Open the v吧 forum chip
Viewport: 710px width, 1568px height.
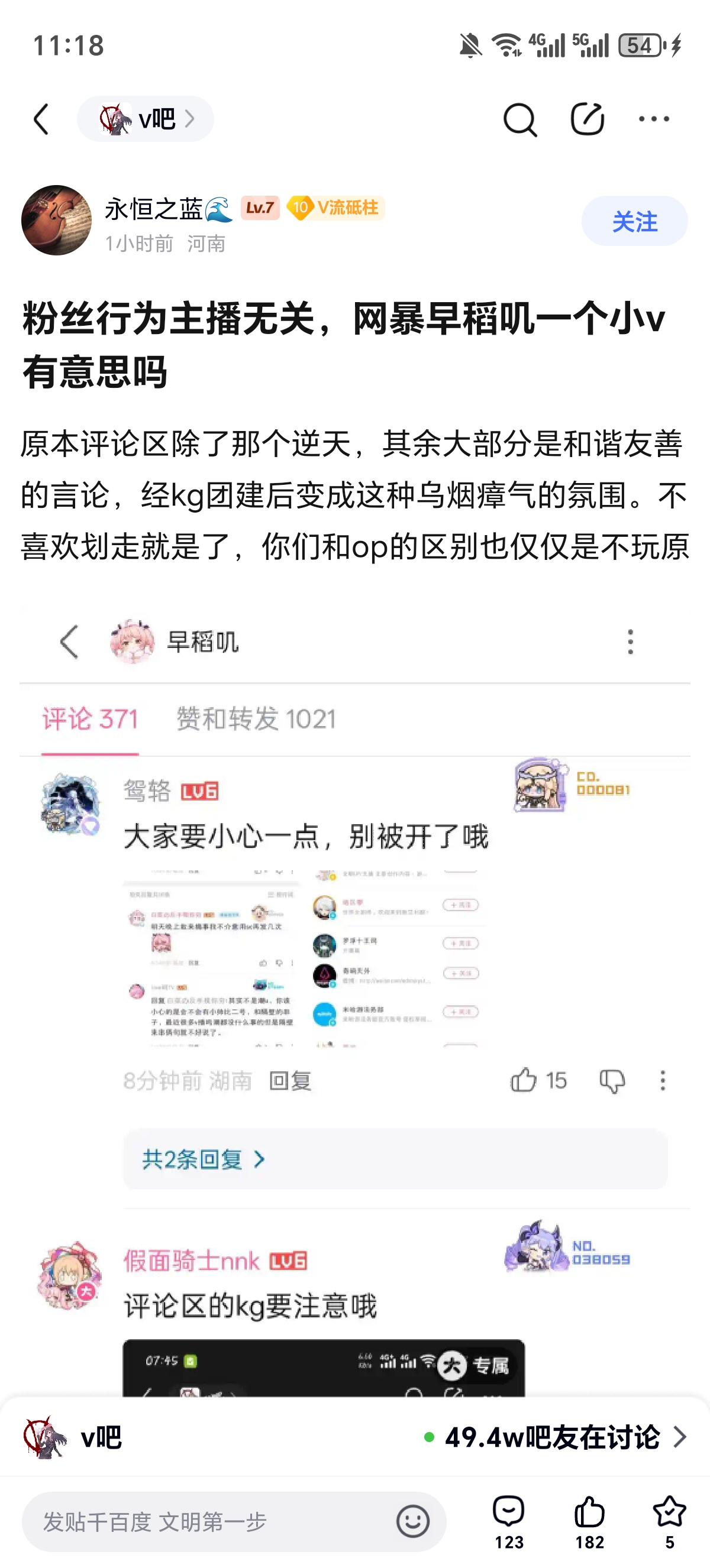tap(146, 119)
